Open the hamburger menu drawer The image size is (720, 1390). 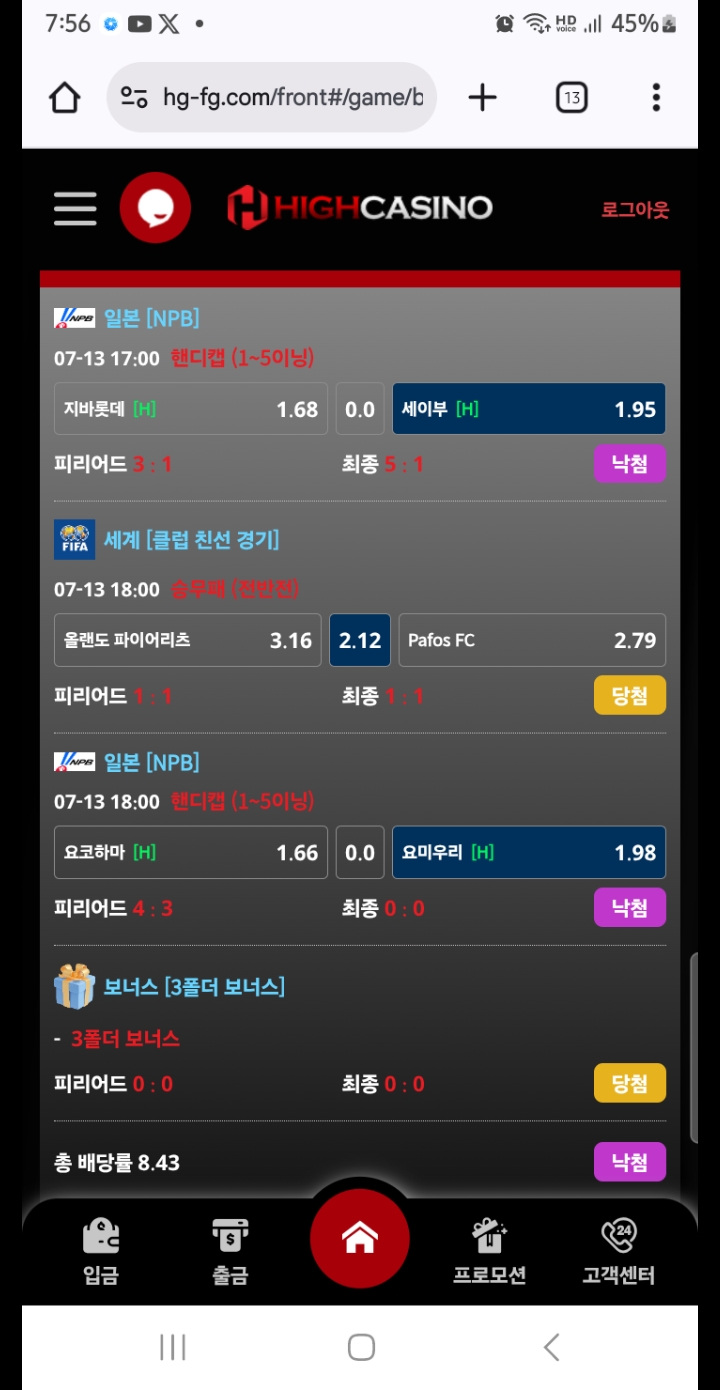(x=75, y=208)
